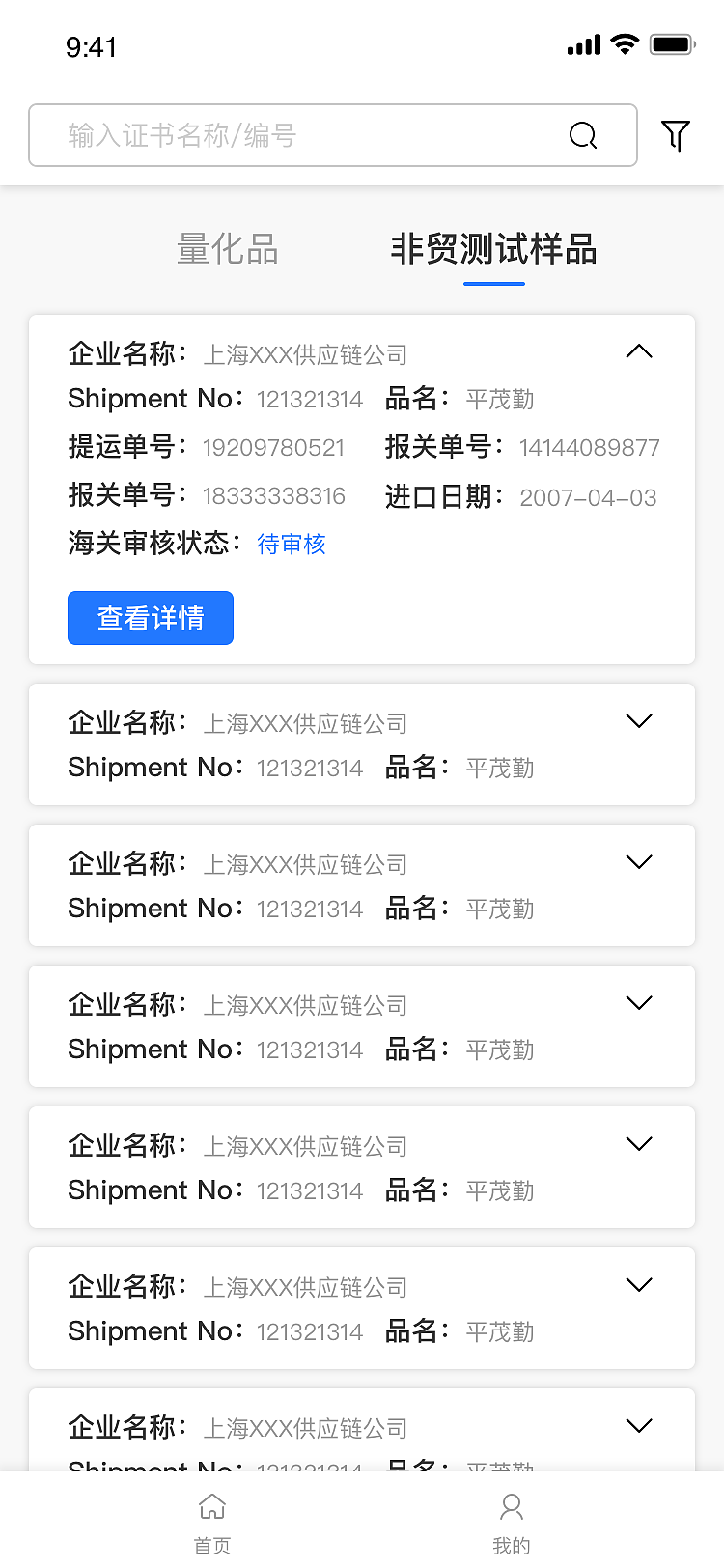Switch to the 量化品 tab

pyautogui.click(x=226, y=249)
